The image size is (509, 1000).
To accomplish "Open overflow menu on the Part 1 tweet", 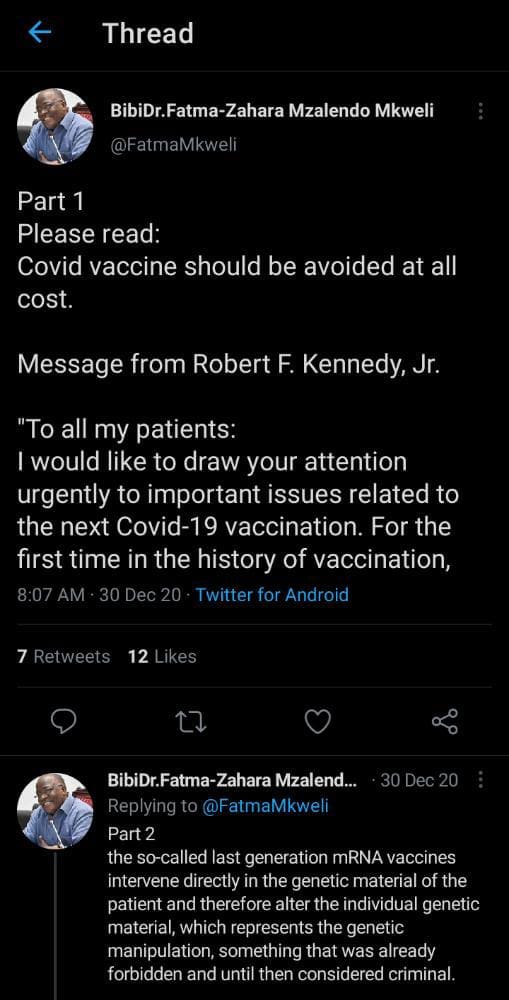I will click(x=480, y=112).
